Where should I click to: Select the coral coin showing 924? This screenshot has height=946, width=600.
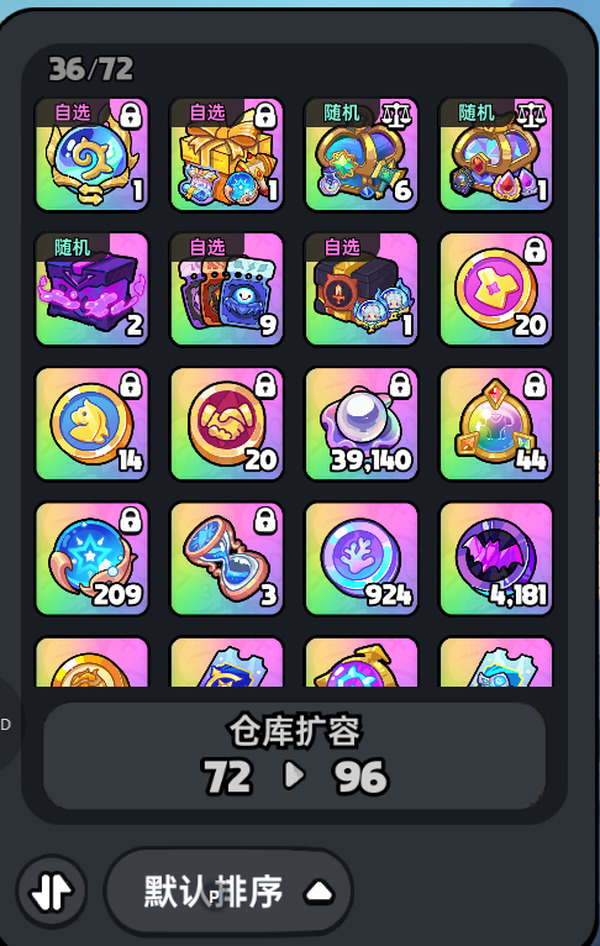point(361,558)
